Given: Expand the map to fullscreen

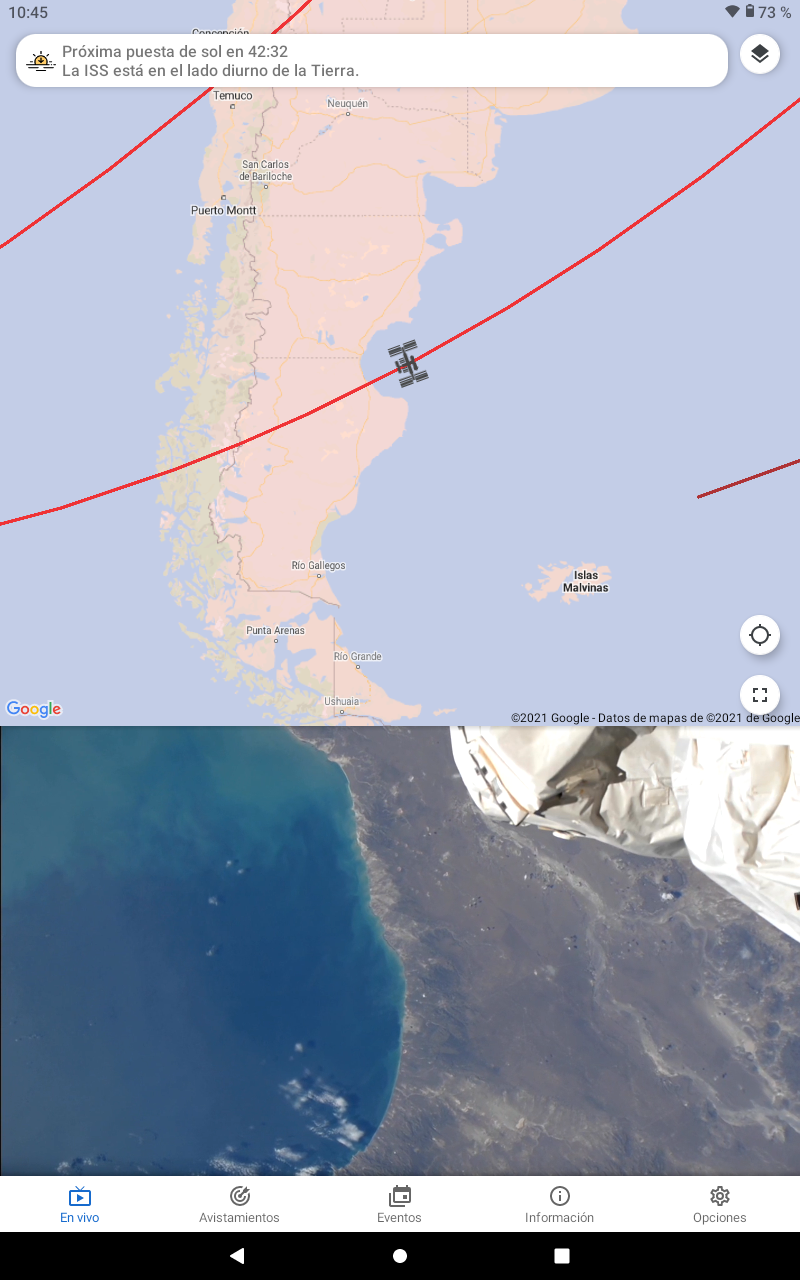Looking at the screenshot, I should click(760, 694).
